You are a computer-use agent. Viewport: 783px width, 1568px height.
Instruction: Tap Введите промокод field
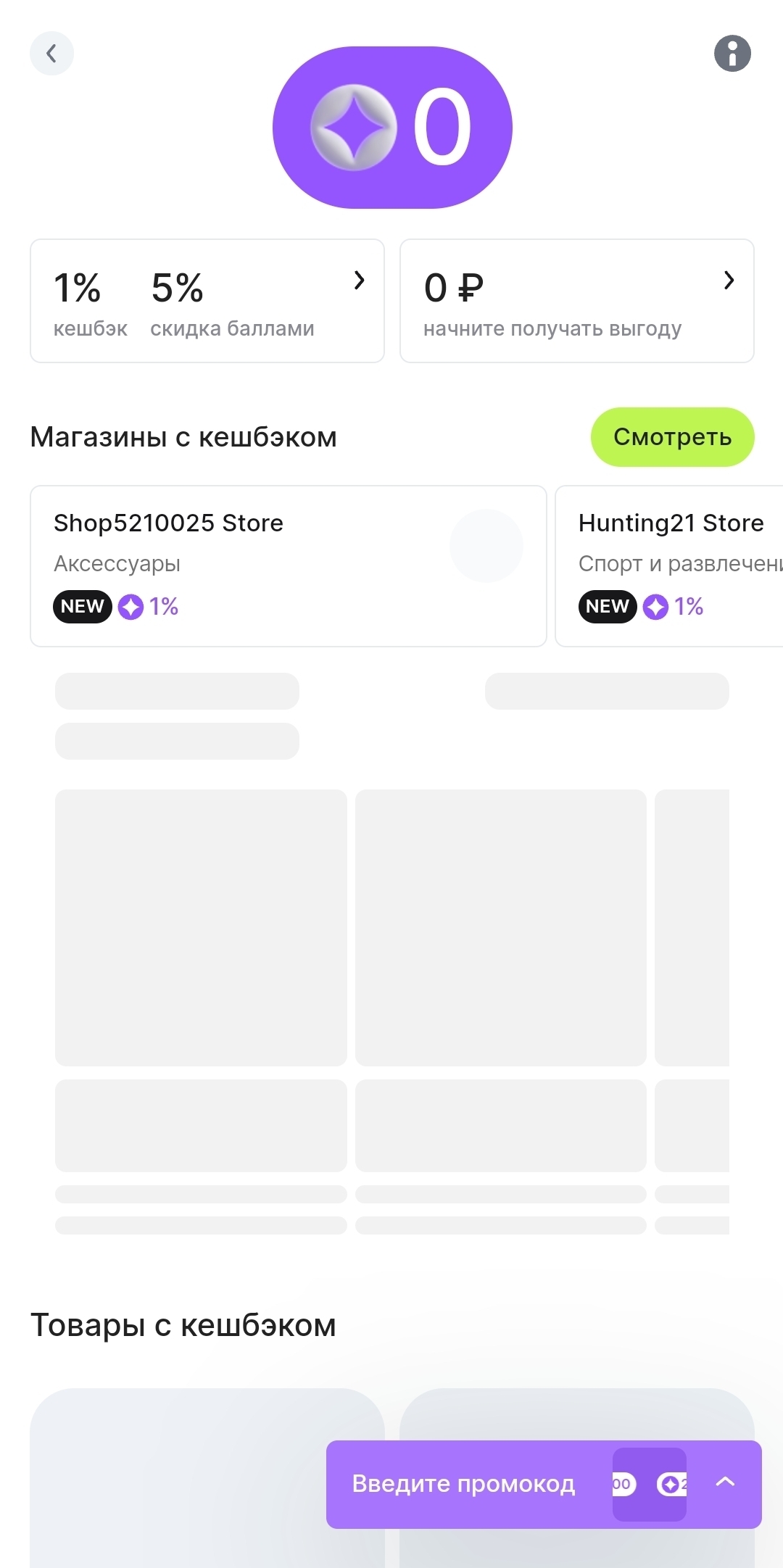click(x=464, y=1484)
